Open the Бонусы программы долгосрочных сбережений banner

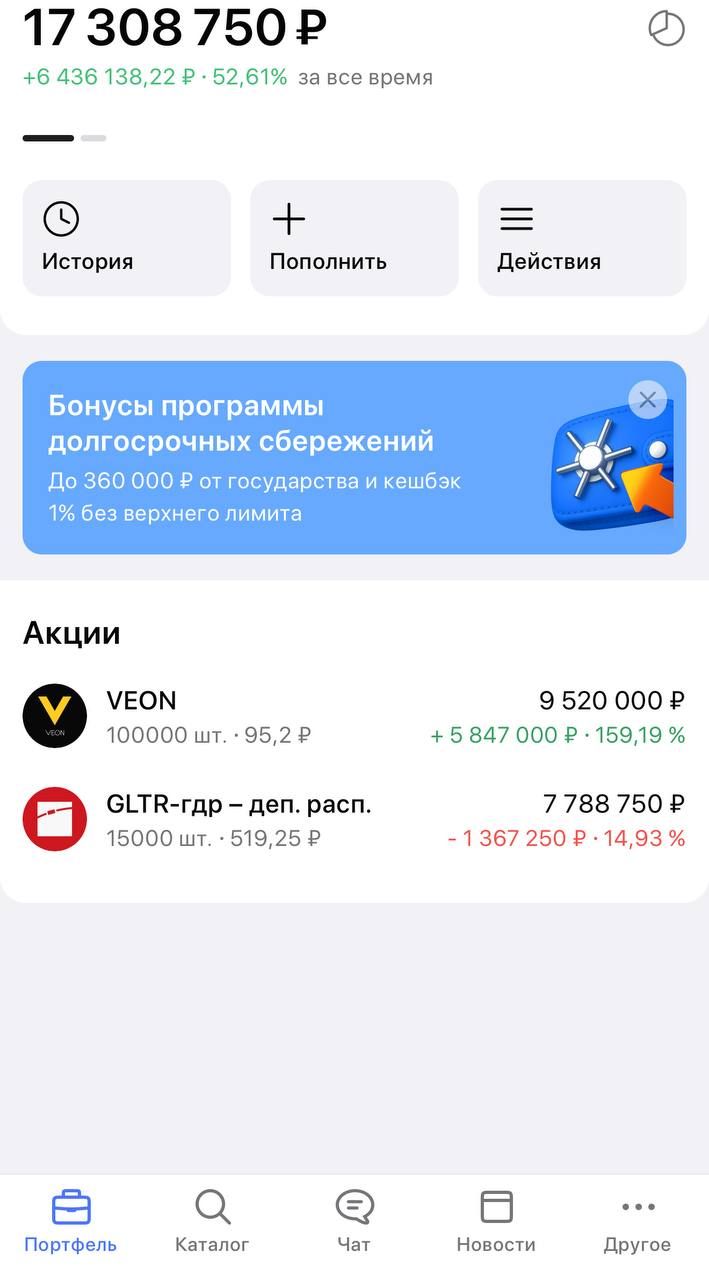click(x=300, y=458)
